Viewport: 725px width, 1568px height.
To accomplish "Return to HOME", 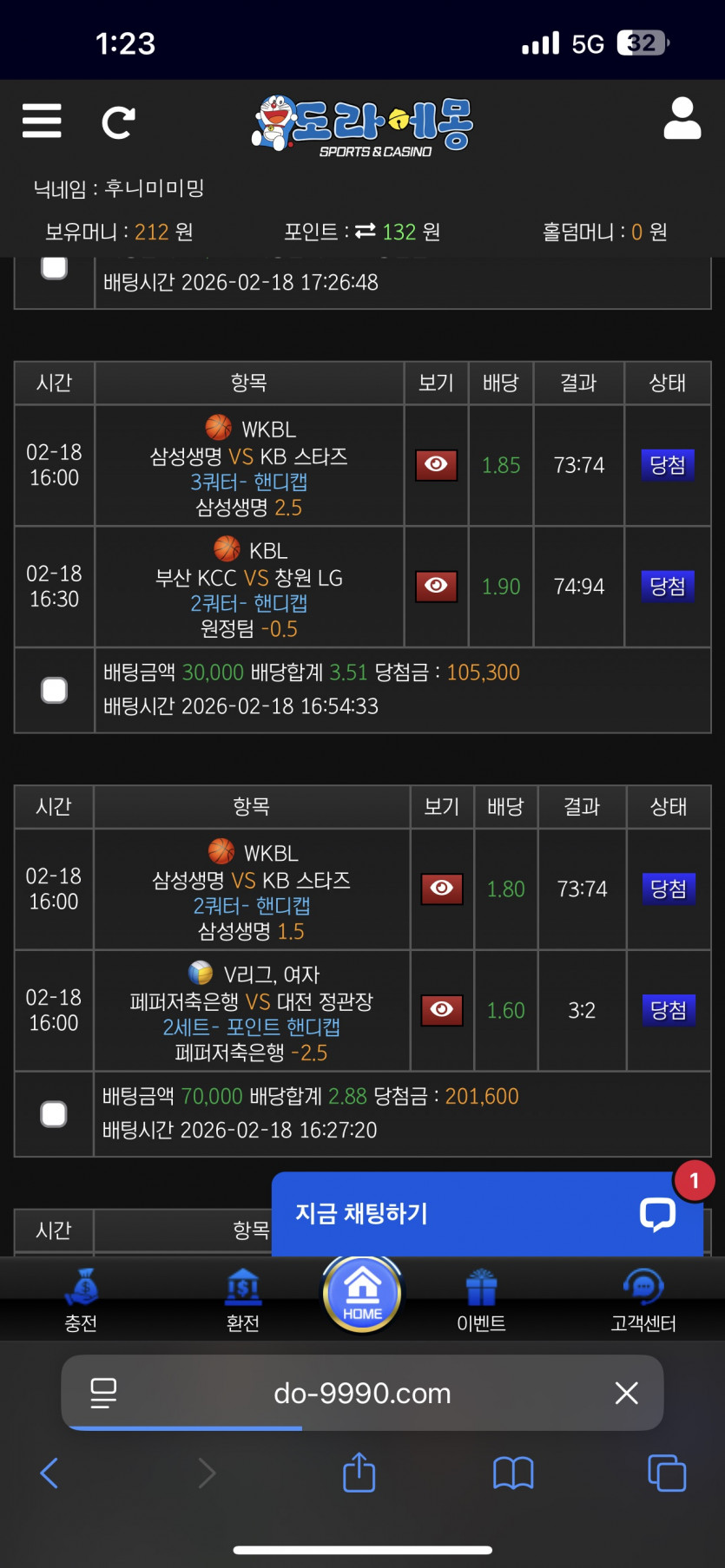I will tap(362, 1294).
